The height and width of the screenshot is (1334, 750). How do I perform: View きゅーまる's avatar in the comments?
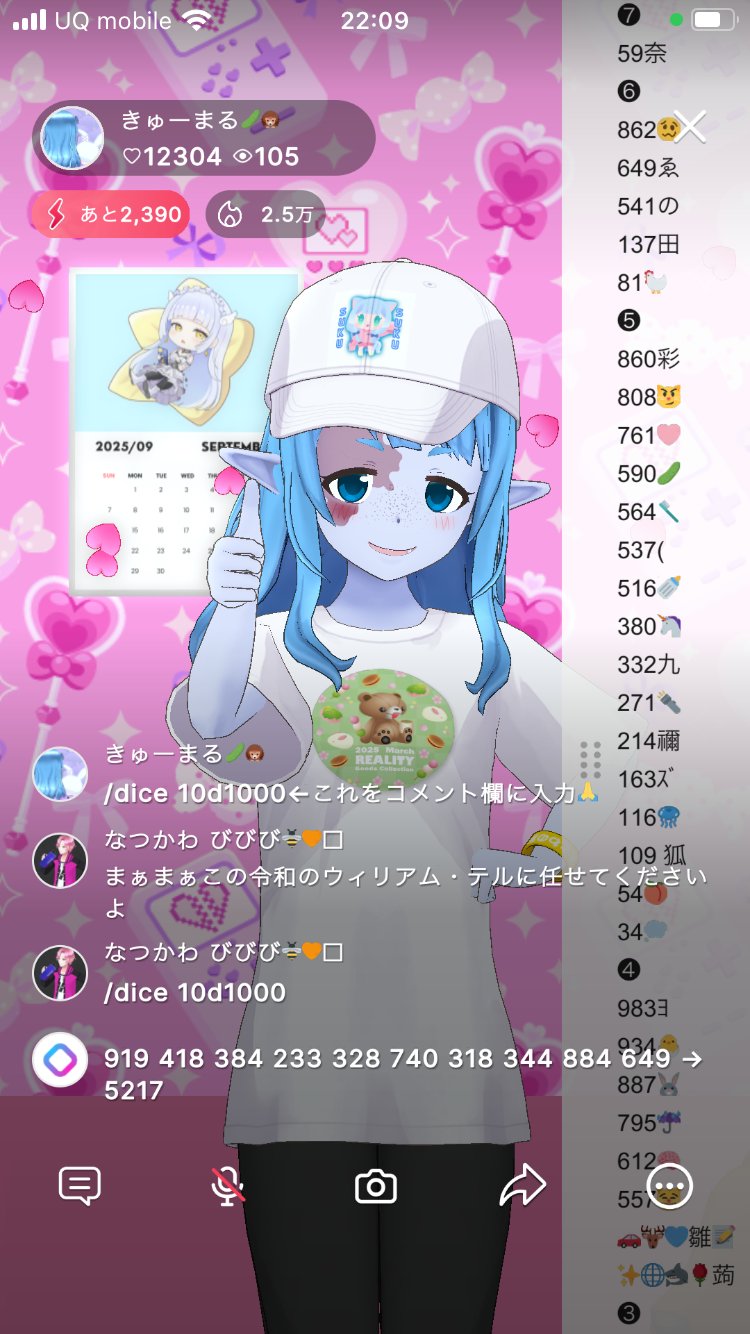[x=60, y=773]
